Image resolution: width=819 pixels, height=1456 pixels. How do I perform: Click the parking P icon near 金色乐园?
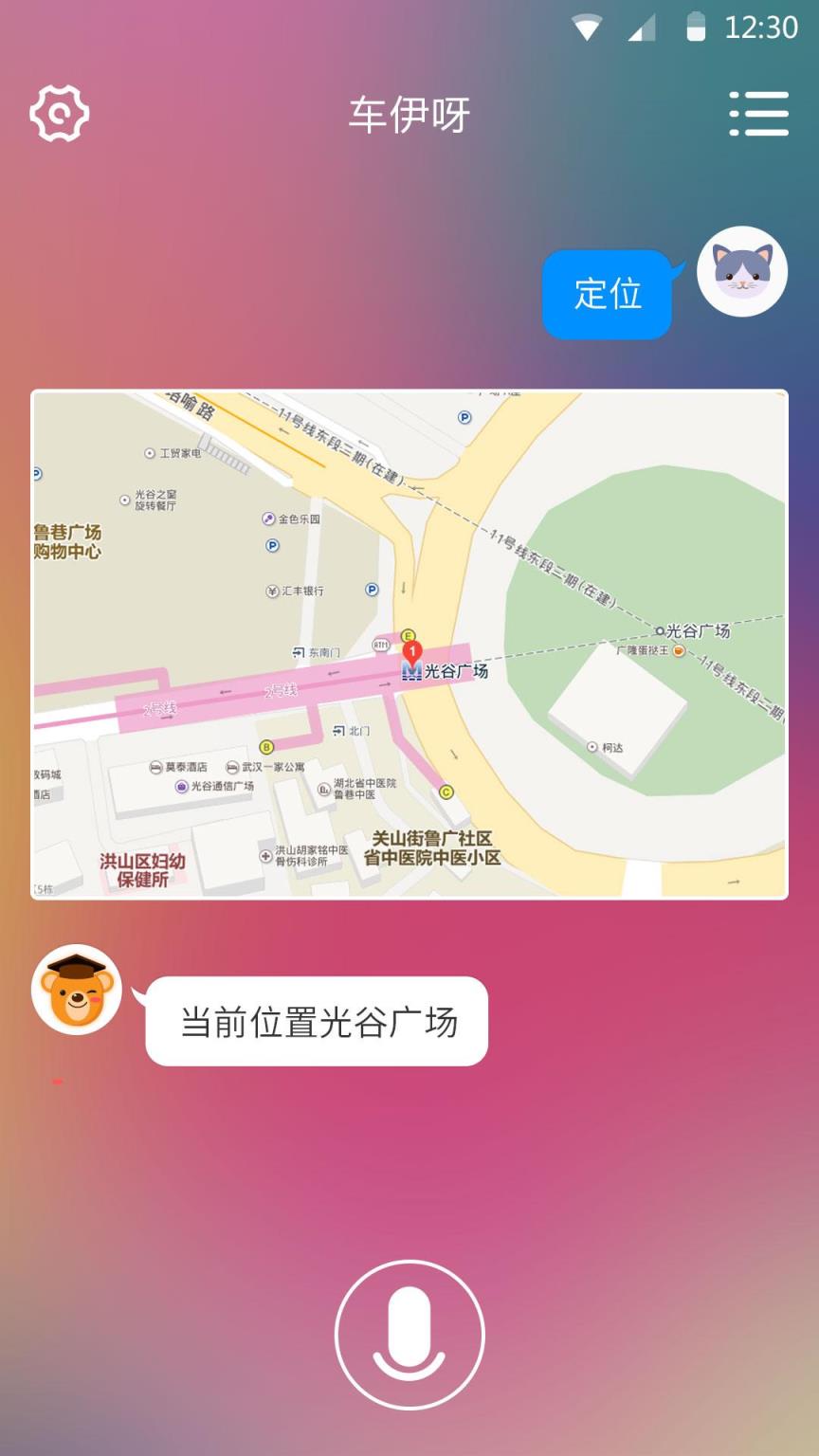(273, 546)
